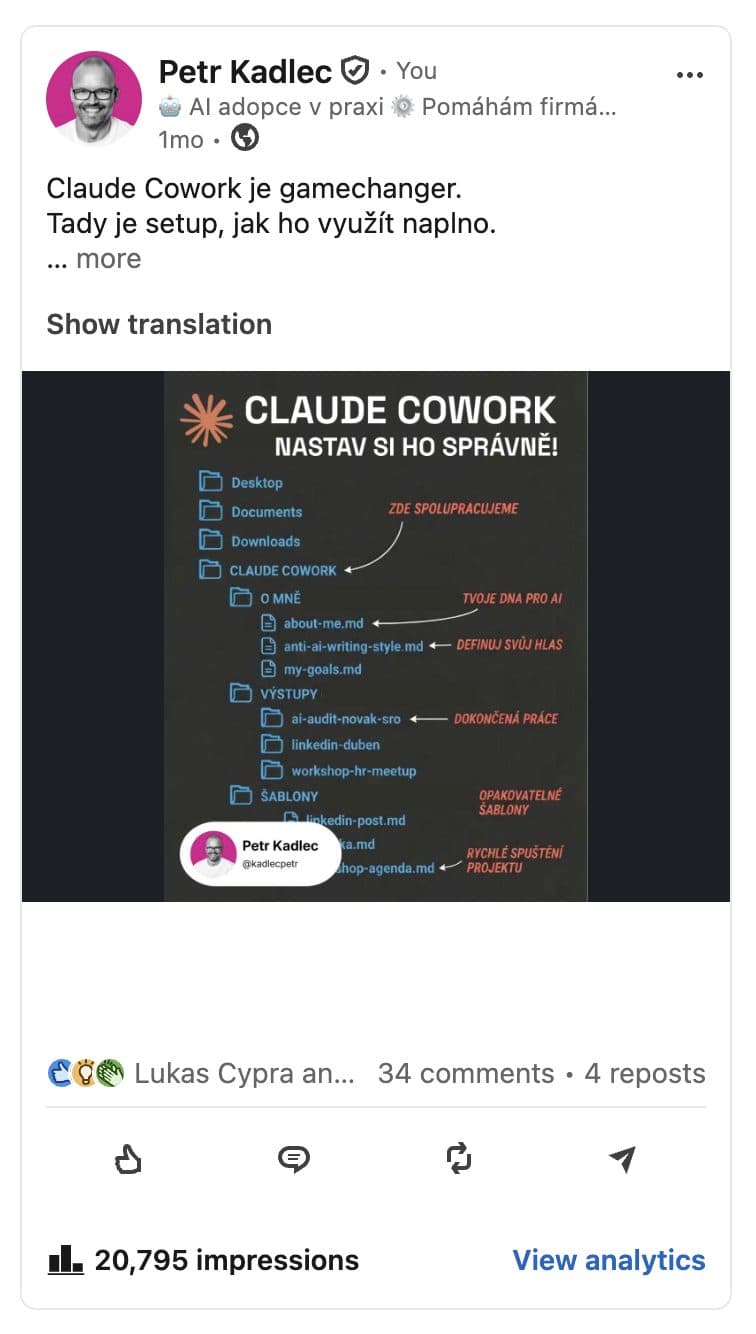Open Petr Kadlec's profile name link
This screenshot has height=1334, width=756.
point(245,71)
